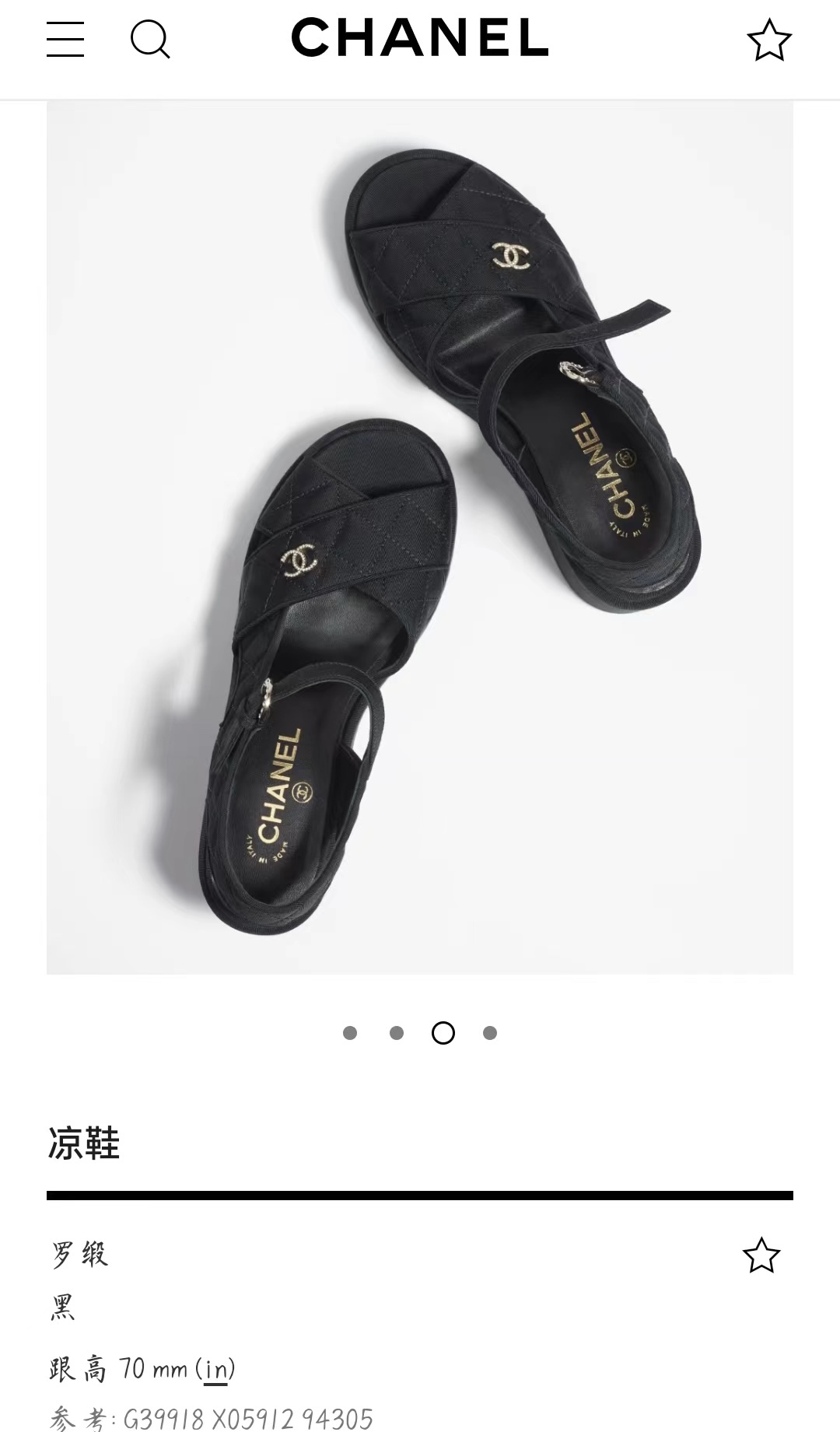Screen dimensions: 840x1432
Task: Open the wishlist star in header
Action: tap(768, 40)
